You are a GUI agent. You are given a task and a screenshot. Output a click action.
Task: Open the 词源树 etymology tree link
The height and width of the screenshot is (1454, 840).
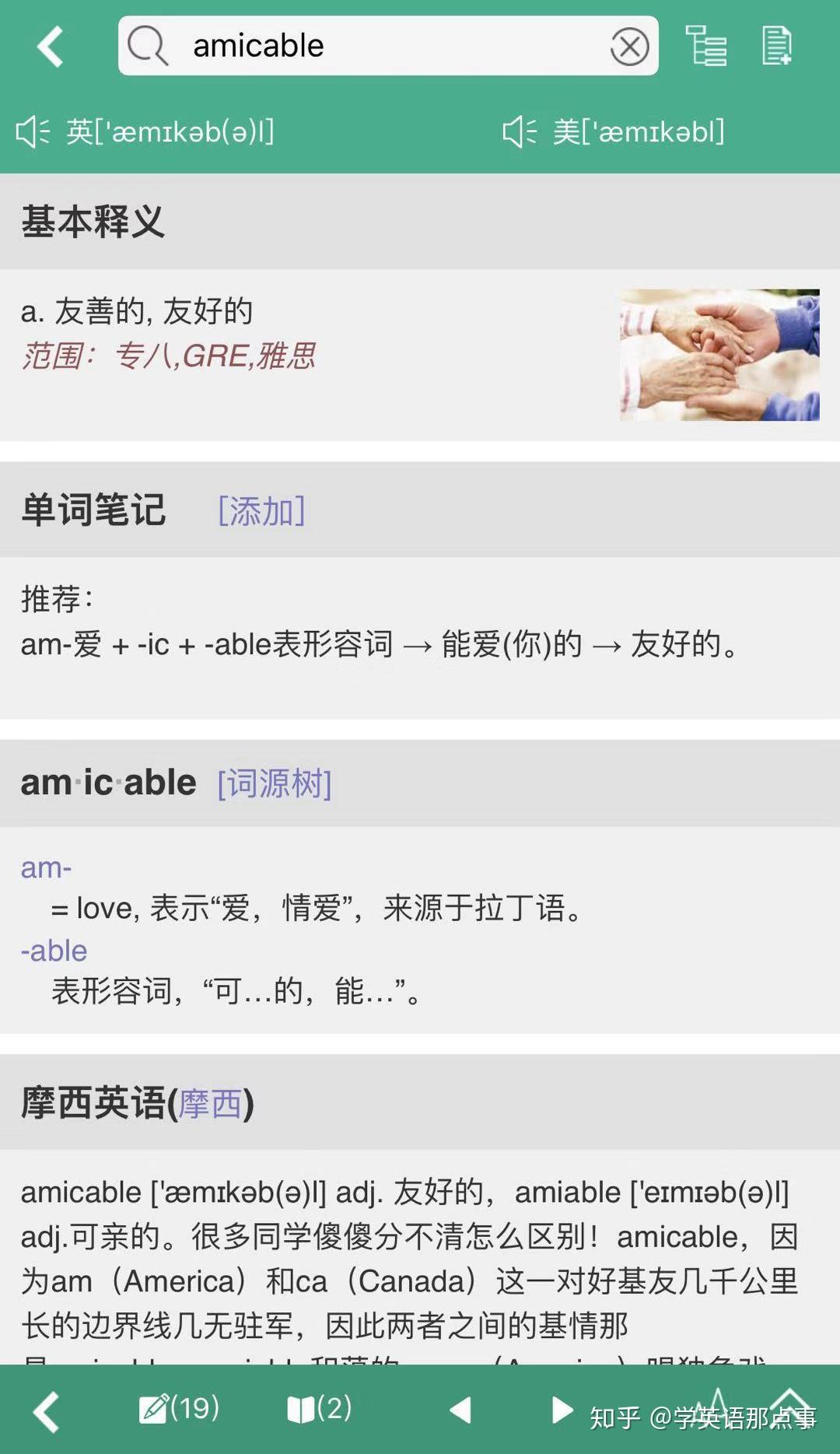(x=275, y=783)
